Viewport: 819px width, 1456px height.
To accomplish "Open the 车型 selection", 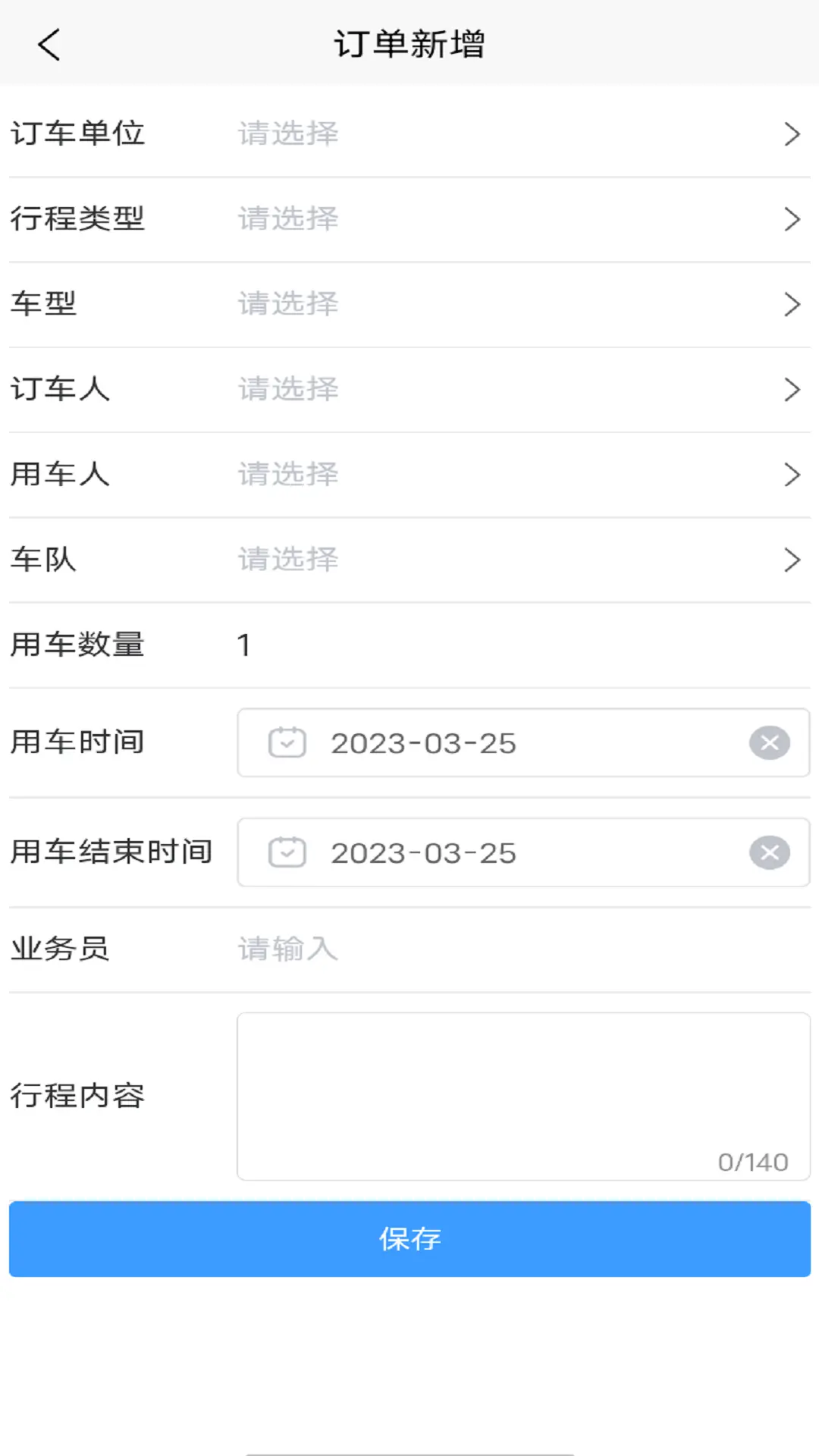I will click(409, 304).
